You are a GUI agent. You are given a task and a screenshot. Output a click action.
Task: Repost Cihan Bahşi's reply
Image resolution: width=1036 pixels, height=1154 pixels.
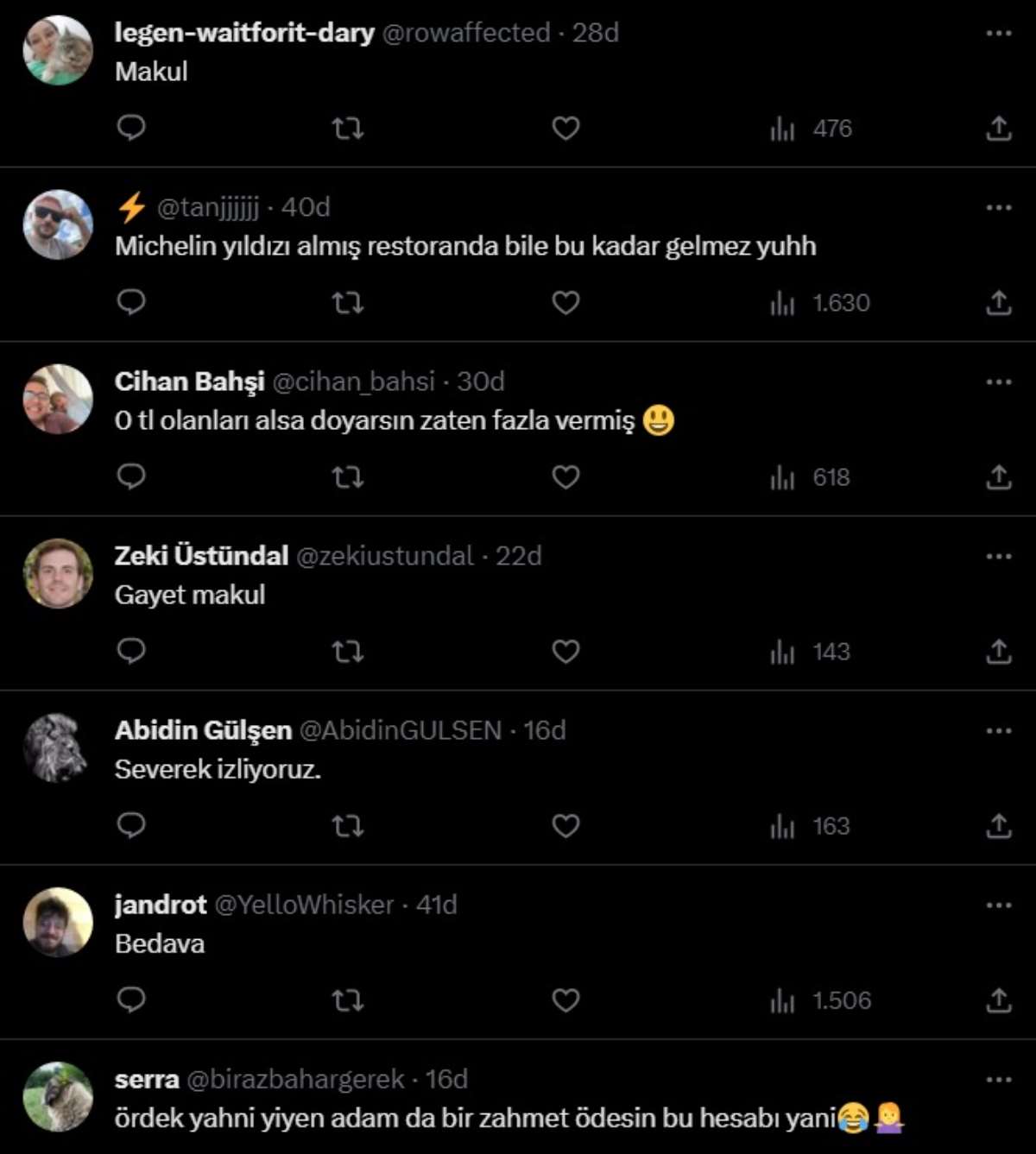(348, 477)
